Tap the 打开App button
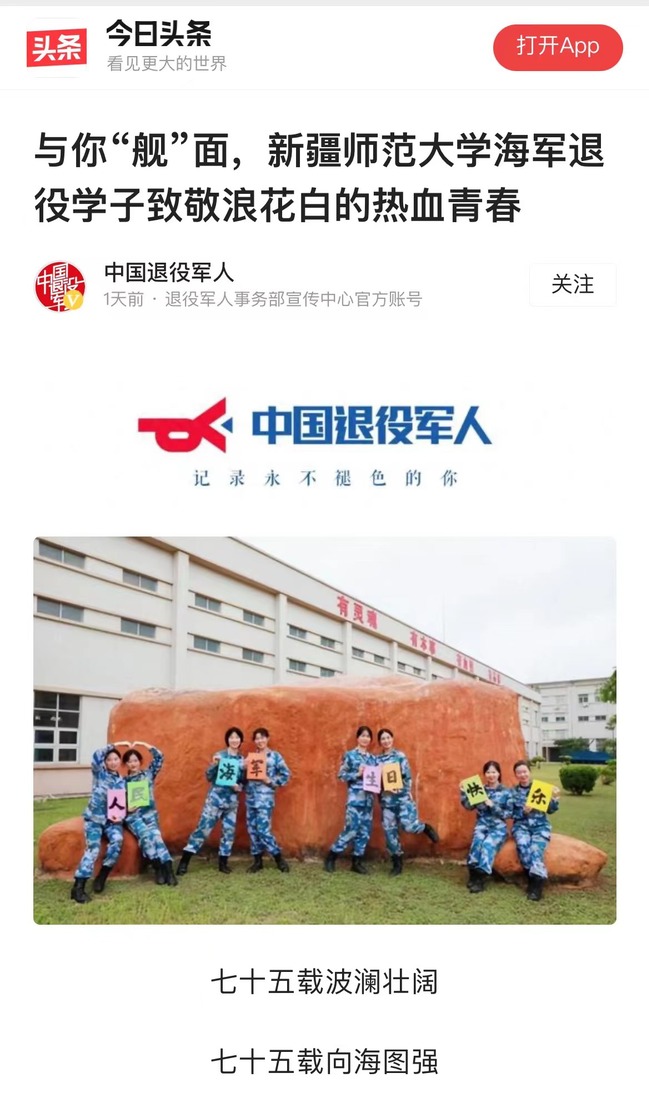The width and height of the screenshot is (649, 1093). 557,47
